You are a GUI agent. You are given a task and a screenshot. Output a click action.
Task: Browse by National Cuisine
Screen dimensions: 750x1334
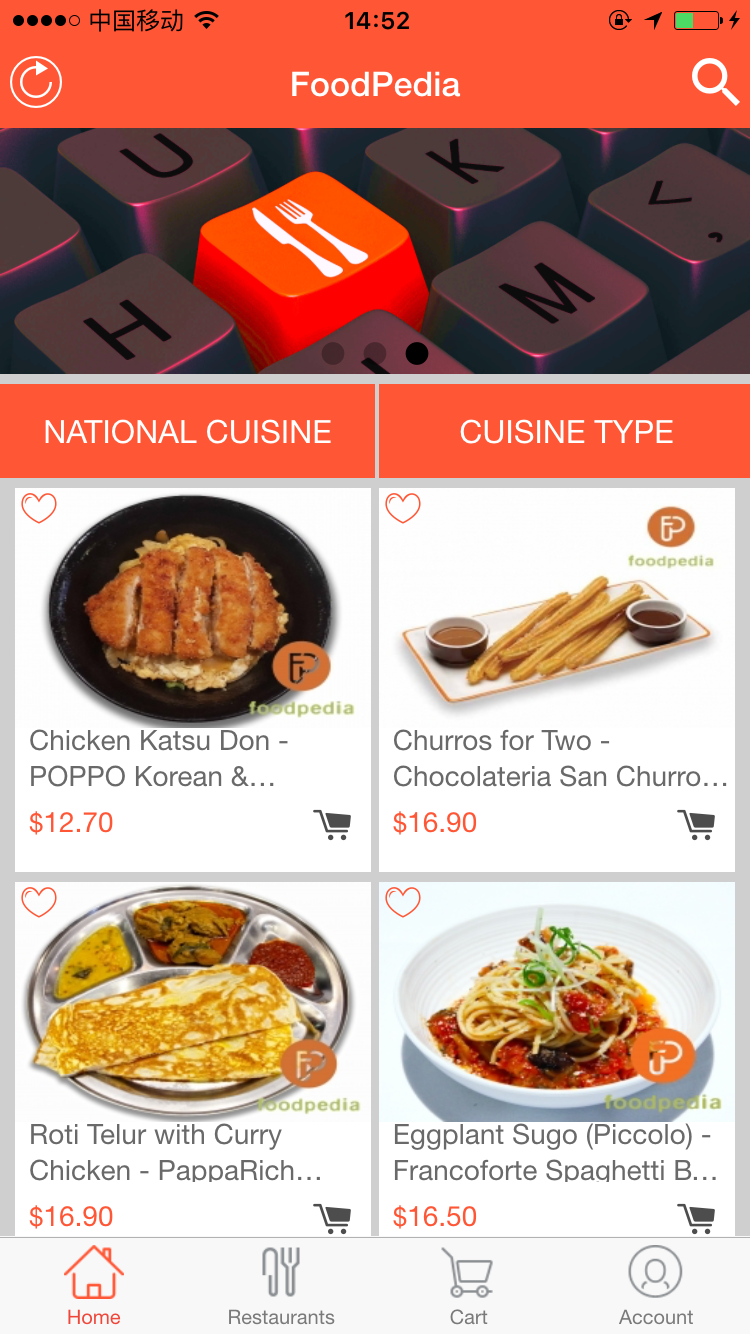click(188, 432)
